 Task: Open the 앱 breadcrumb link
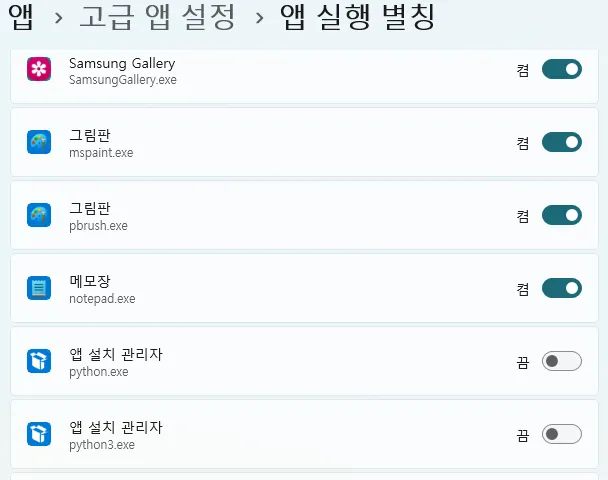[x=20, y=17]
